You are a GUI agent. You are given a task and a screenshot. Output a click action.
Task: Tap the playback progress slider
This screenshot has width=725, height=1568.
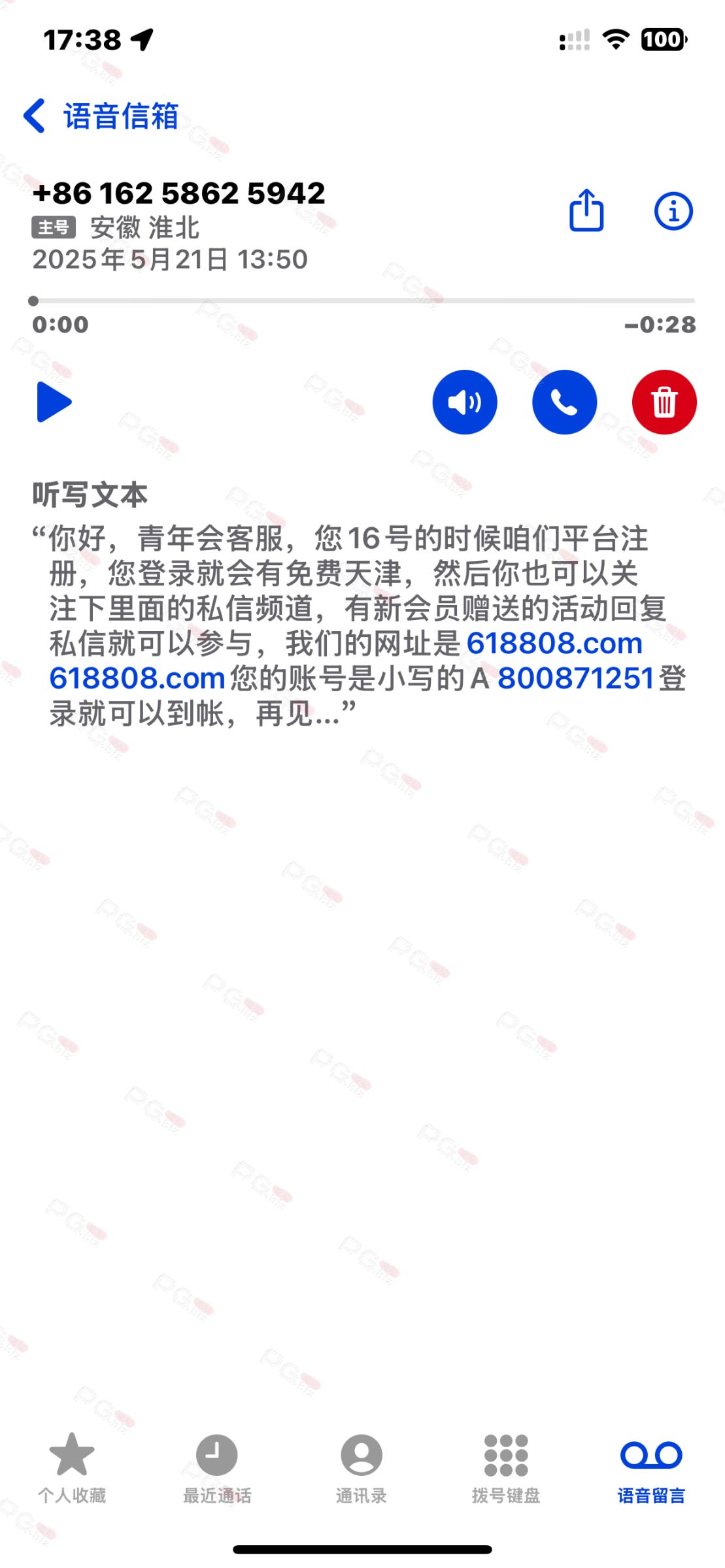pyautogui.click(x=363, y=301)
